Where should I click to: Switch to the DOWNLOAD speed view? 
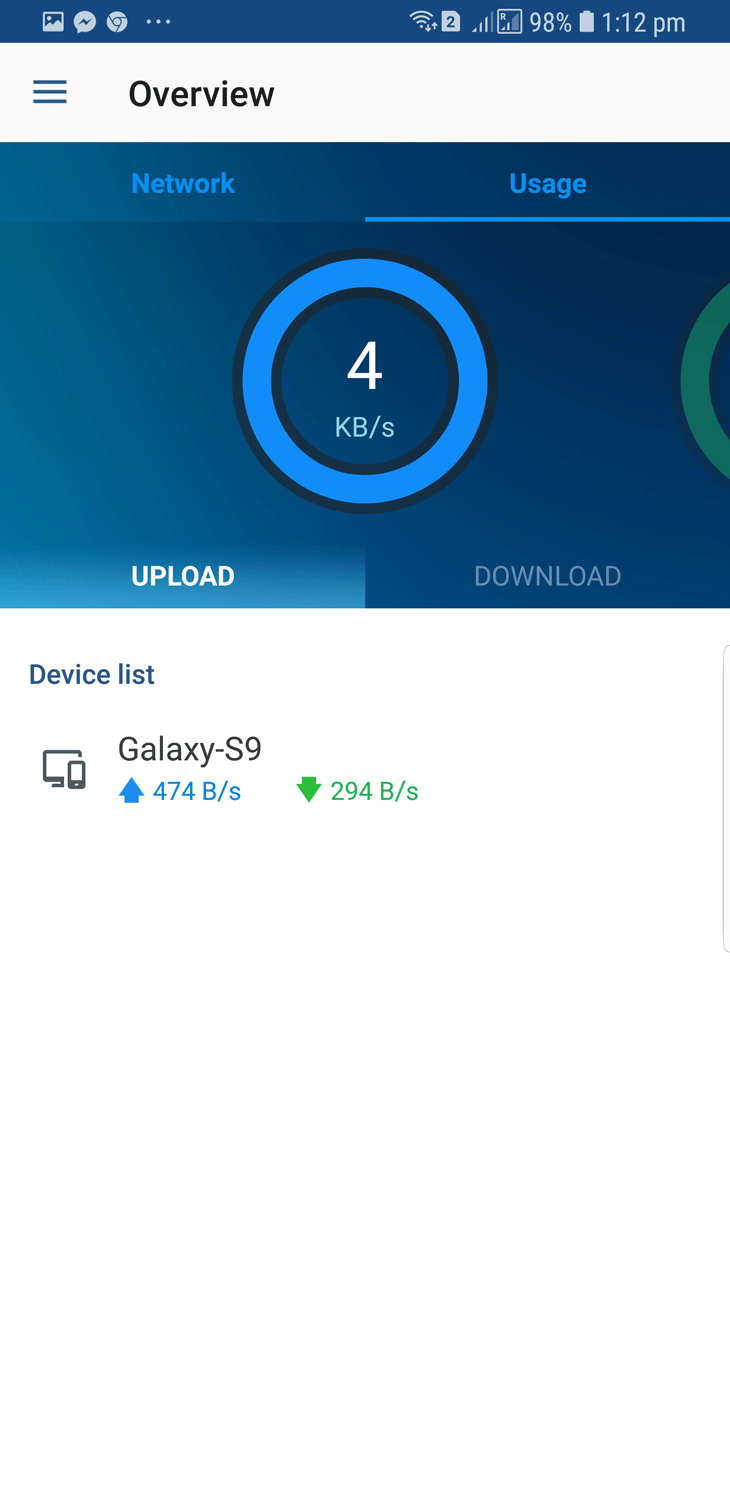pyautogui.click(x=547, y=576)
